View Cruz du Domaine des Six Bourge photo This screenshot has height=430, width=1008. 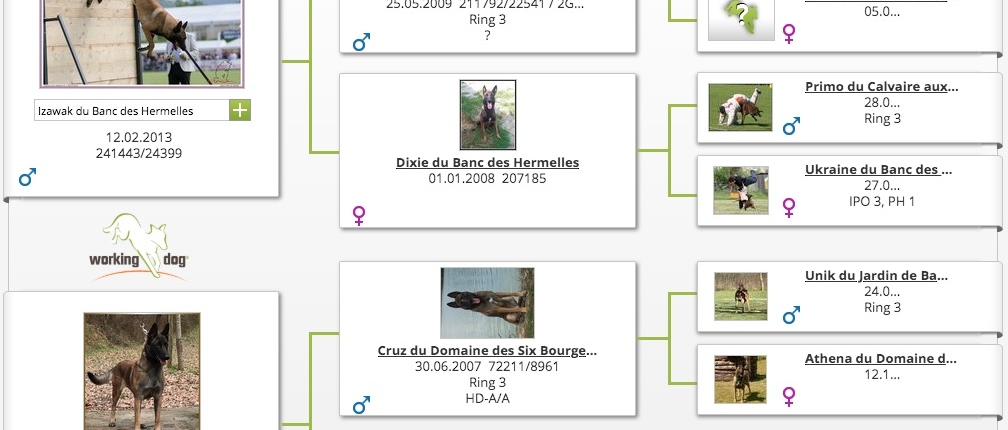487,303
